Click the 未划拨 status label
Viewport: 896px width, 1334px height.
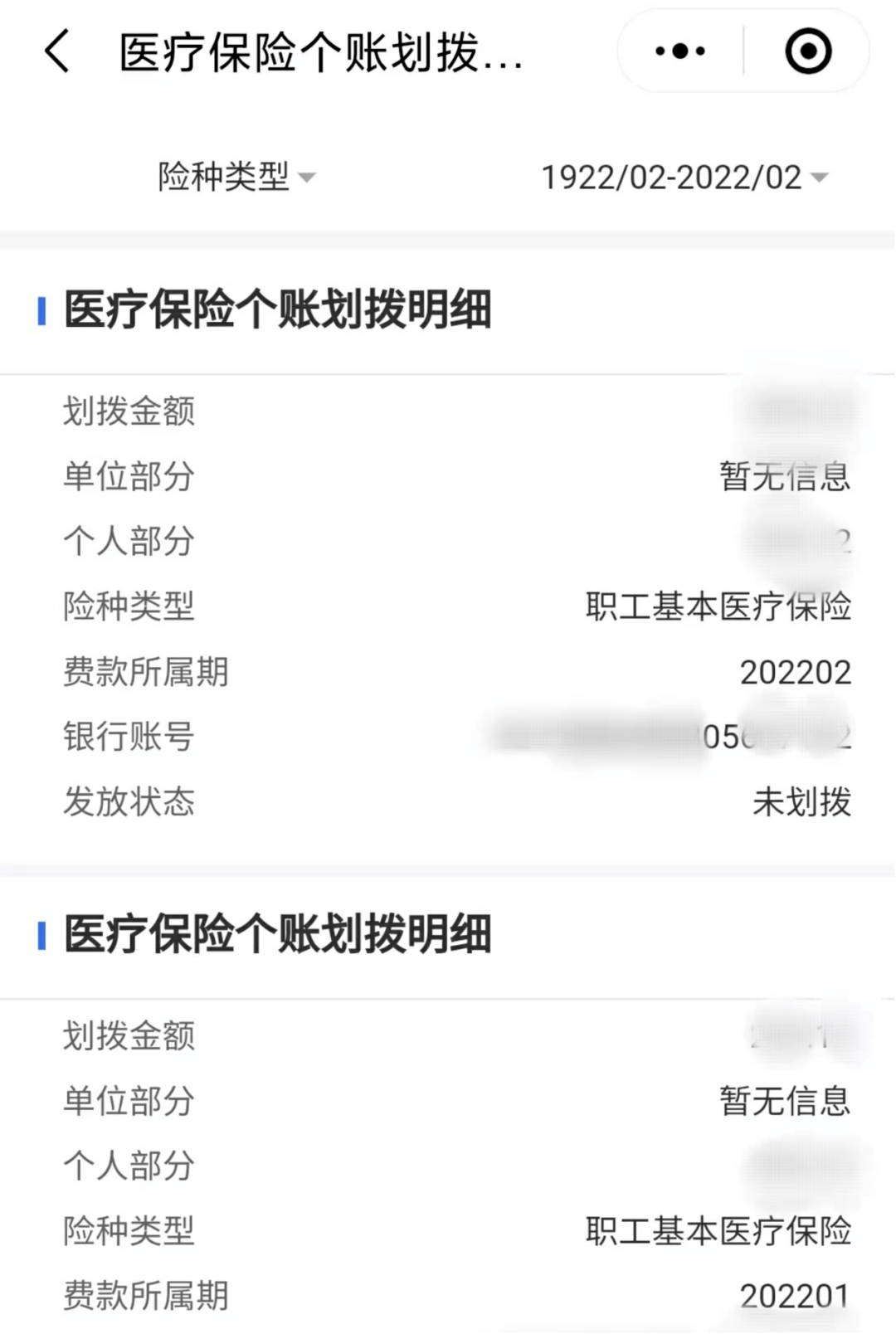tap(800, 802)
